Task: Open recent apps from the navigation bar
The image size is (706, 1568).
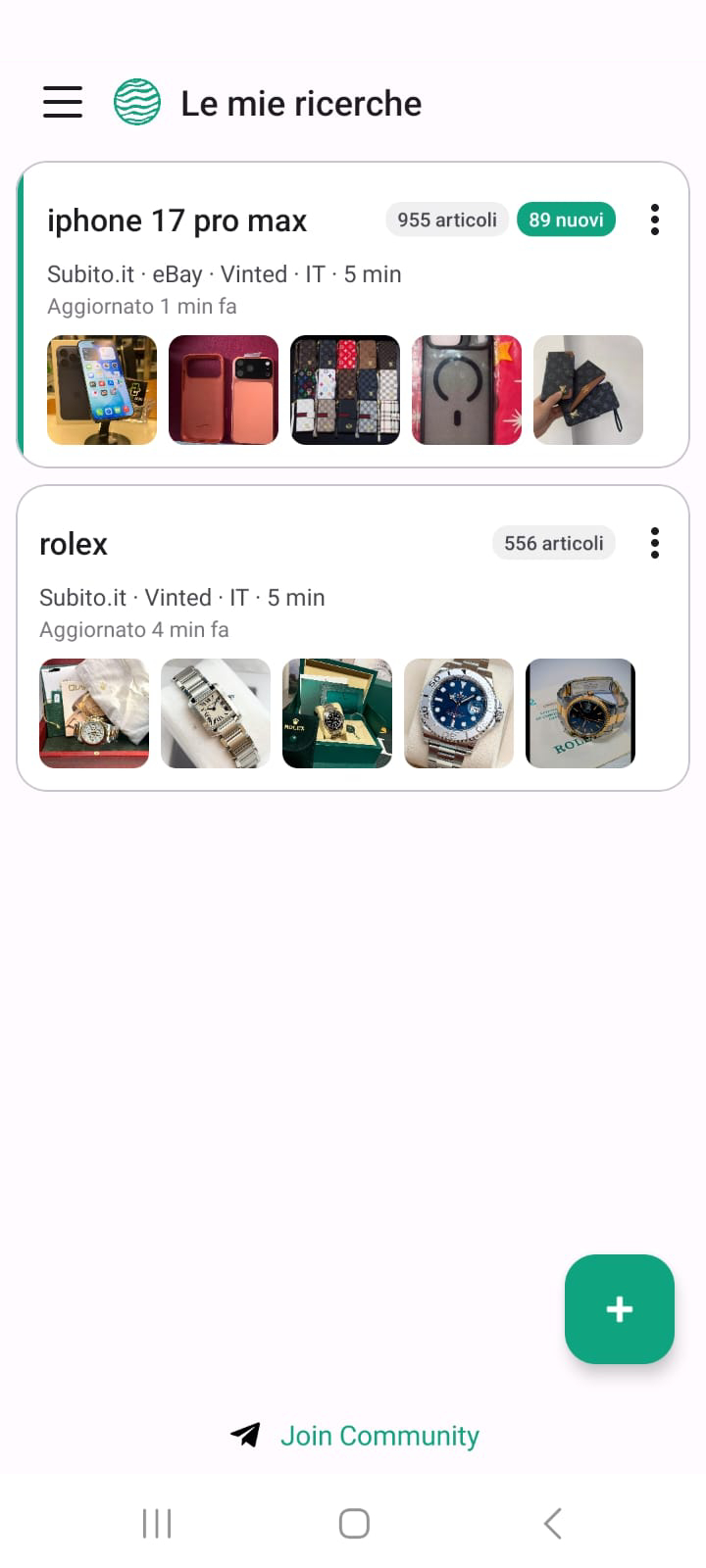Action: (x=156, y=1523)
